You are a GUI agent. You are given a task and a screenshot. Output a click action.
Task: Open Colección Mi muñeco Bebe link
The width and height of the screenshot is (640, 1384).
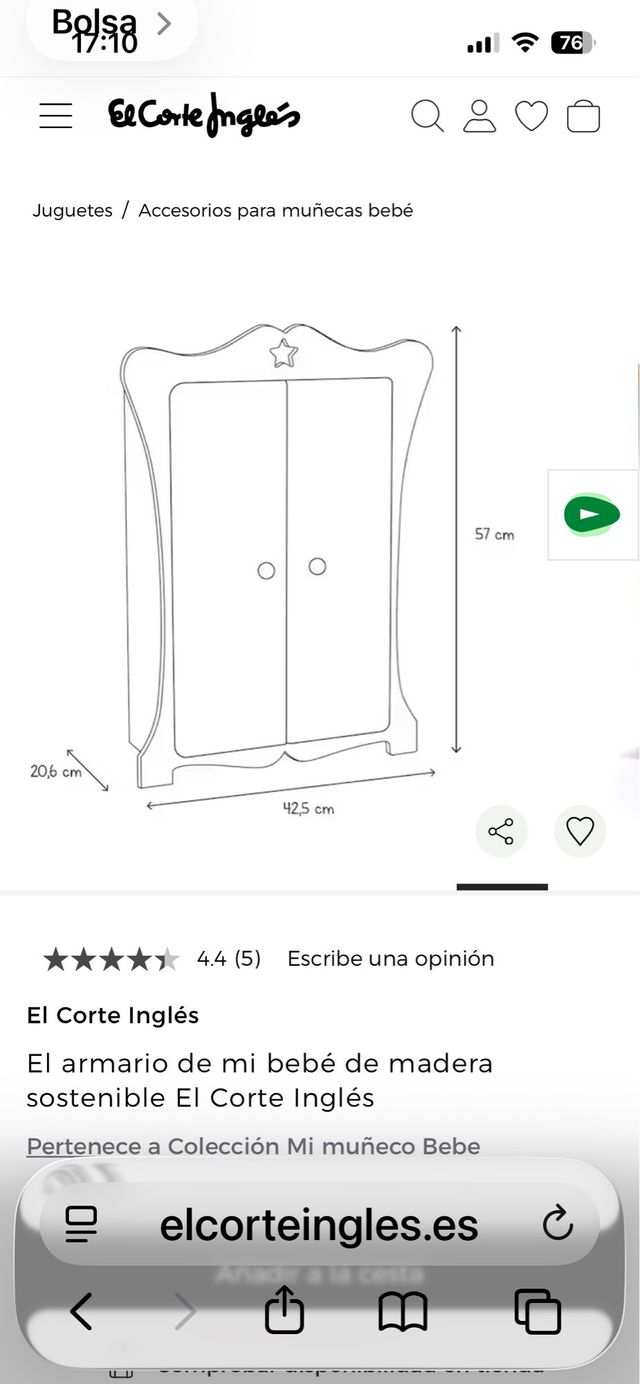tap(253, 1146)
